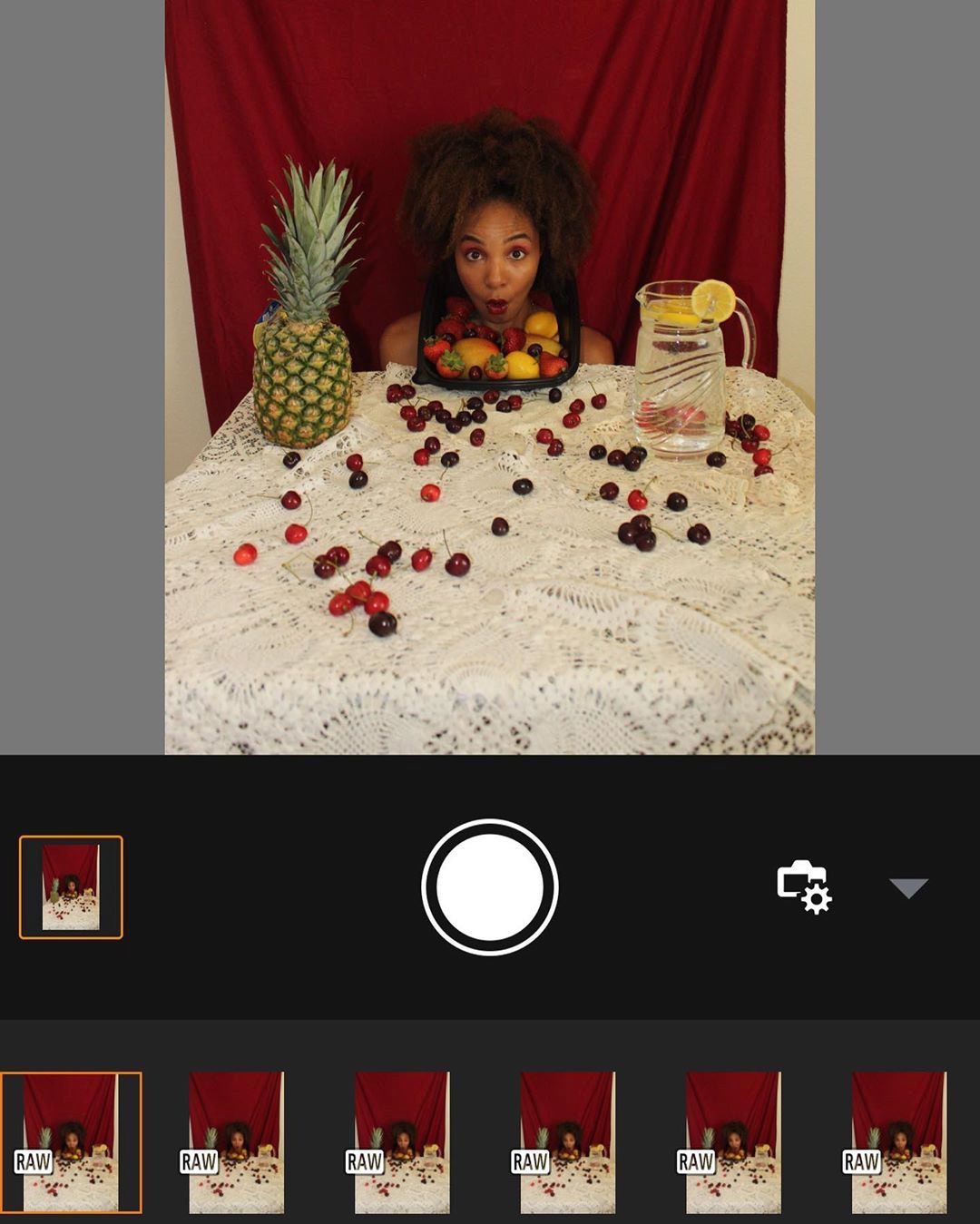Tap the white shutter button
The image size is (980, 1224).
click(490, 887)
